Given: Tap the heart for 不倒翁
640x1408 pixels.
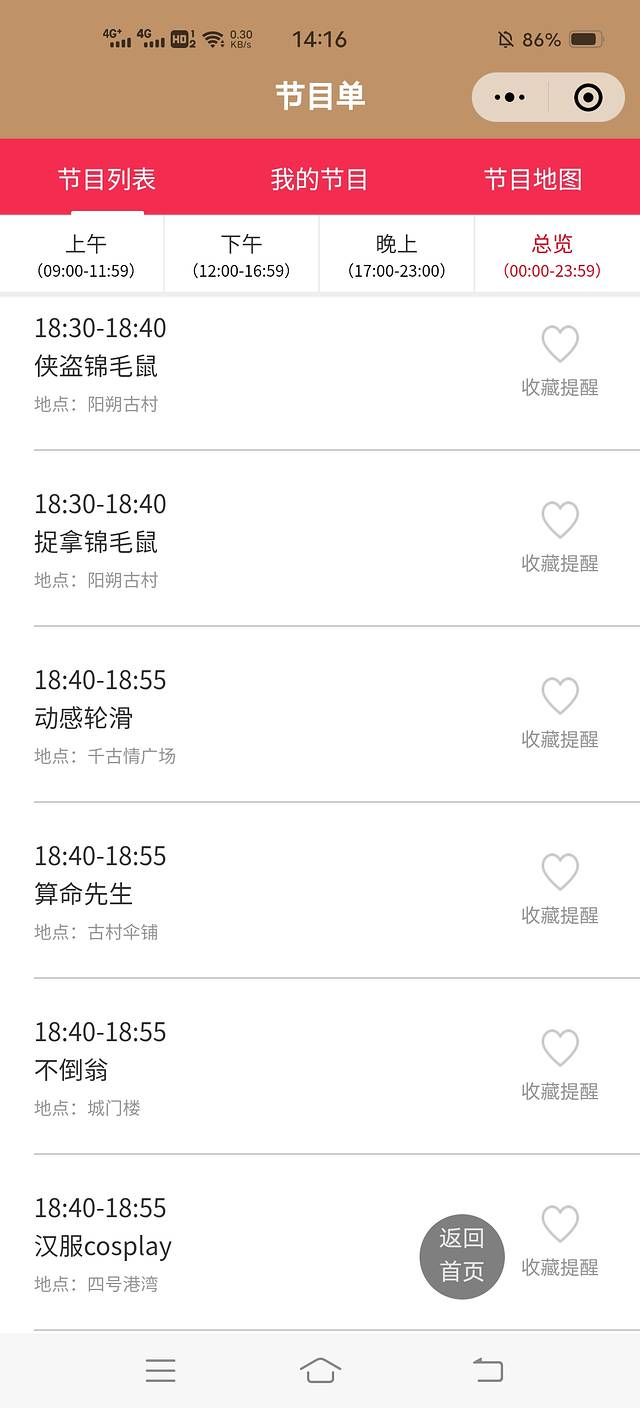Looking at the screenshot, I should [560, 1049].
